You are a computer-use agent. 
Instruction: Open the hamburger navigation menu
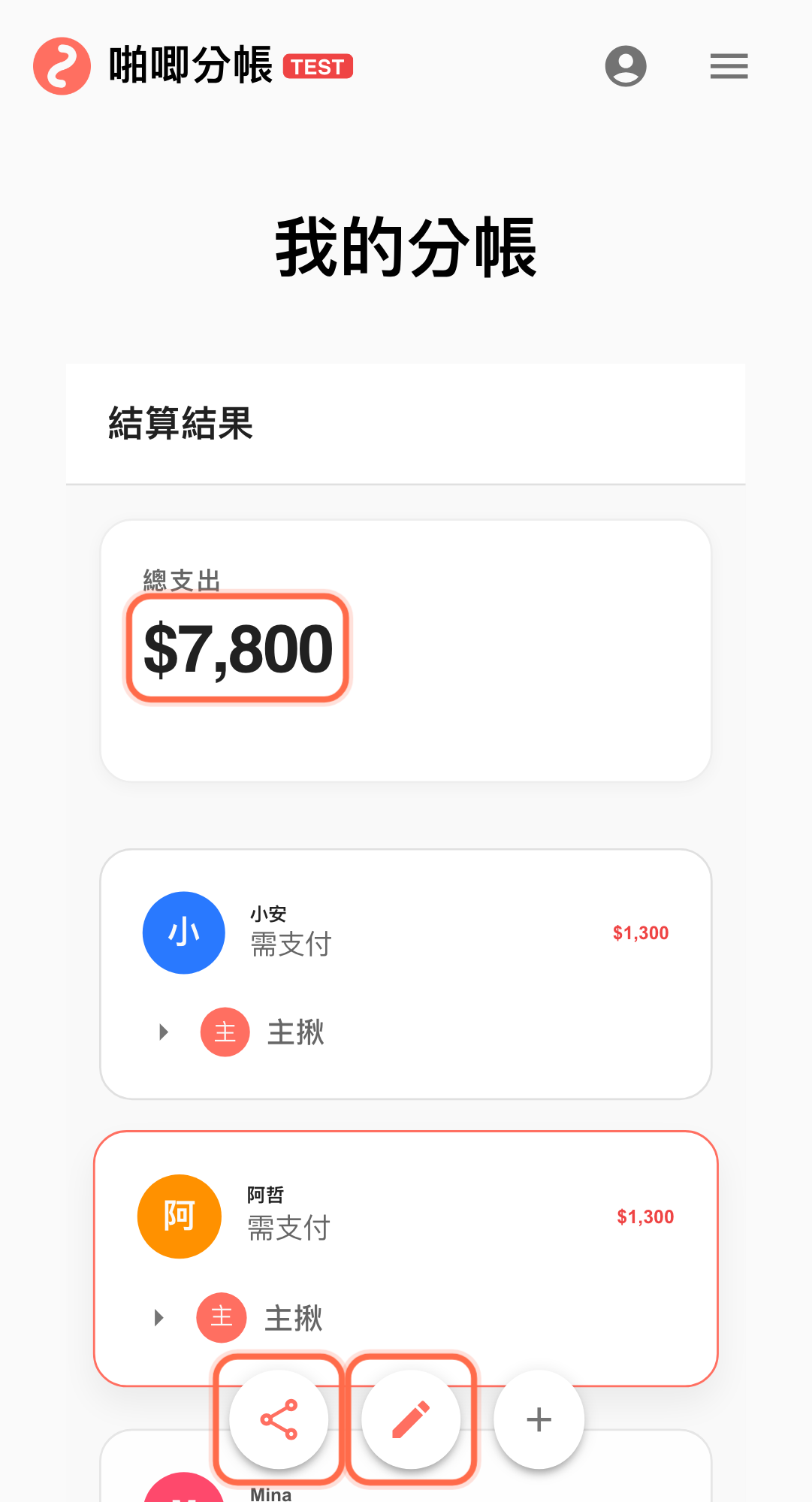pyautogui.click(x=728, y=66)
